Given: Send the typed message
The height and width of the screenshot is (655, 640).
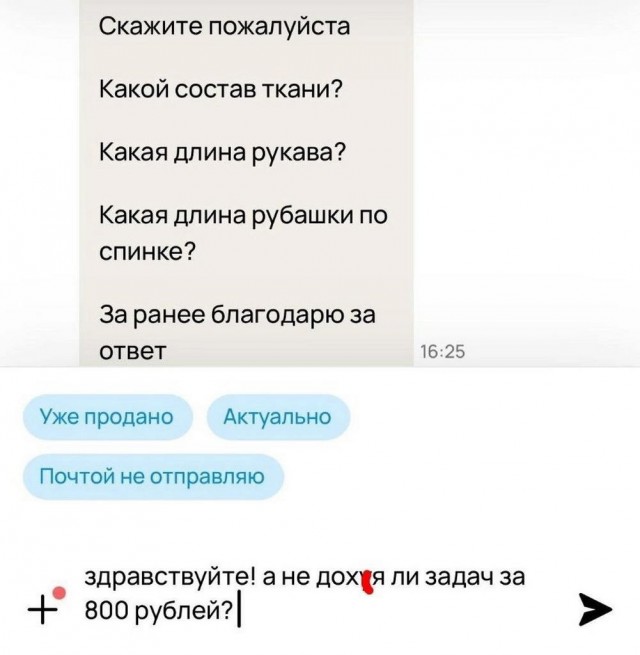Looking at the screenshot, I should tap(595, 609).
